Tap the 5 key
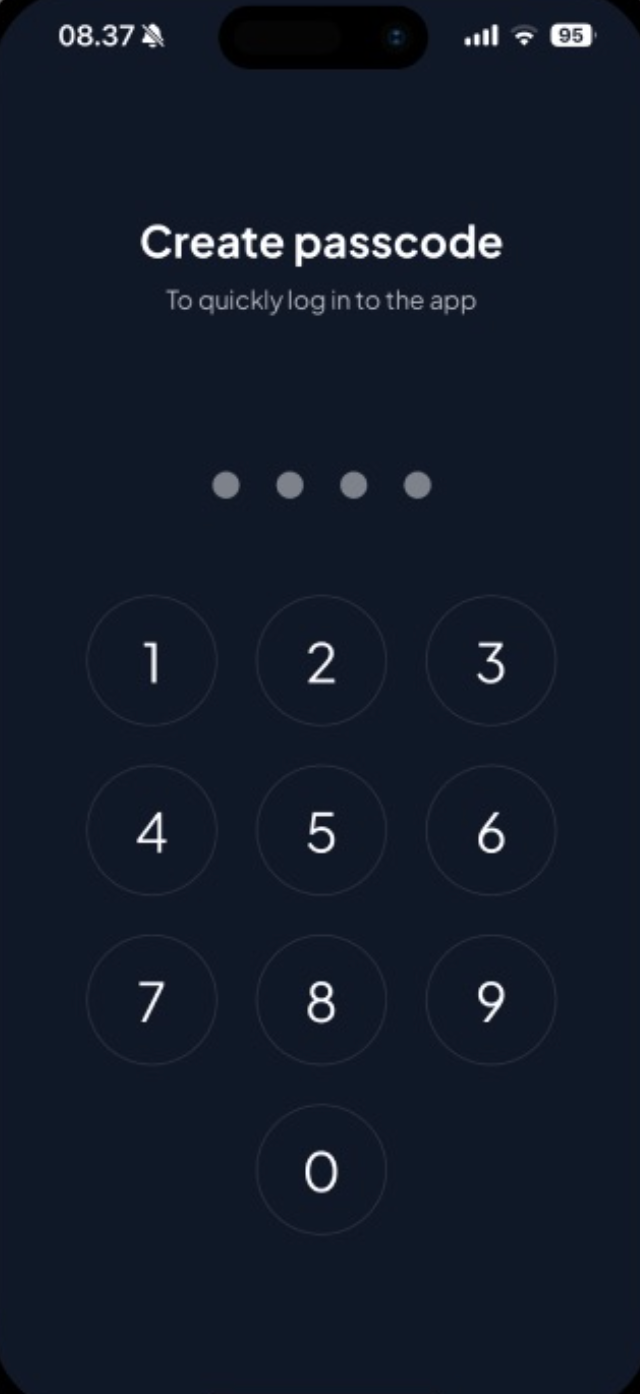 click(x=321, y=831)
